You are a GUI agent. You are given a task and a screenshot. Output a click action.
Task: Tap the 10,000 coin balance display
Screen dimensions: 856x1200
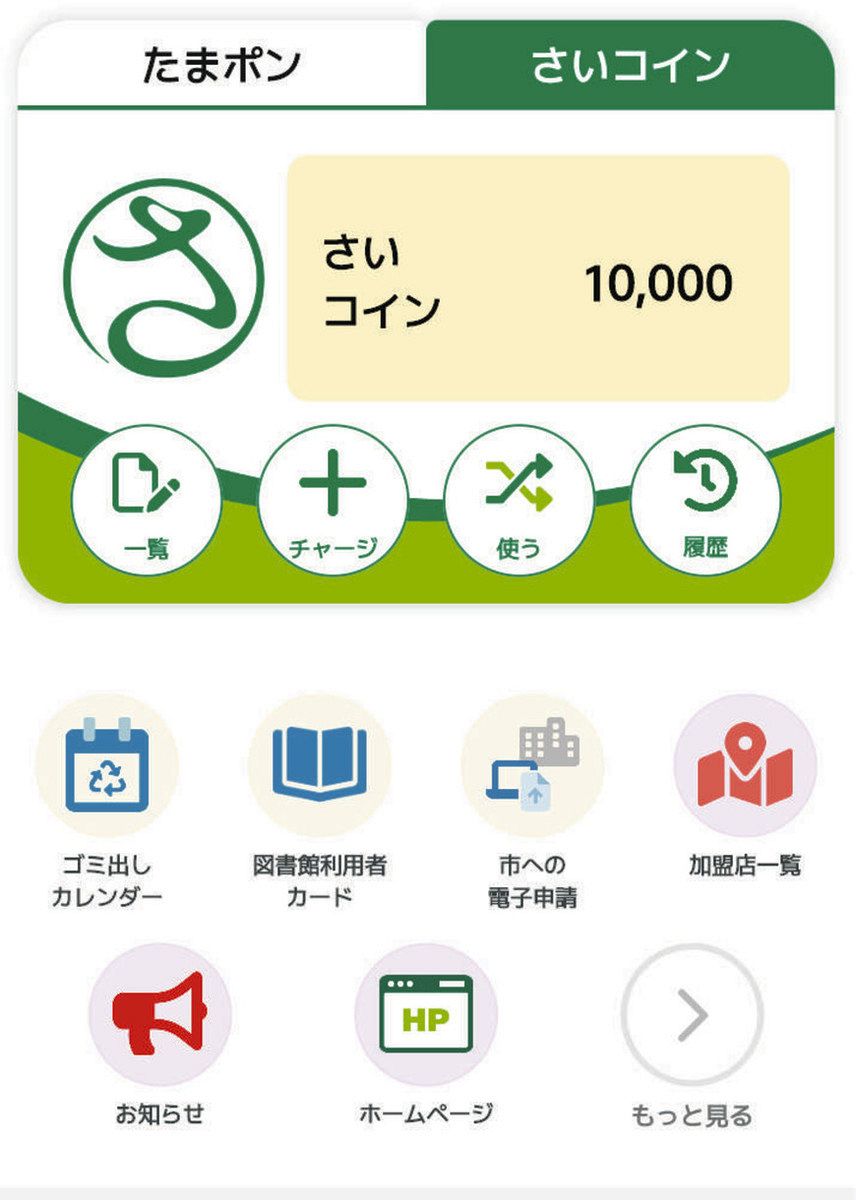(x=659, y=285)
